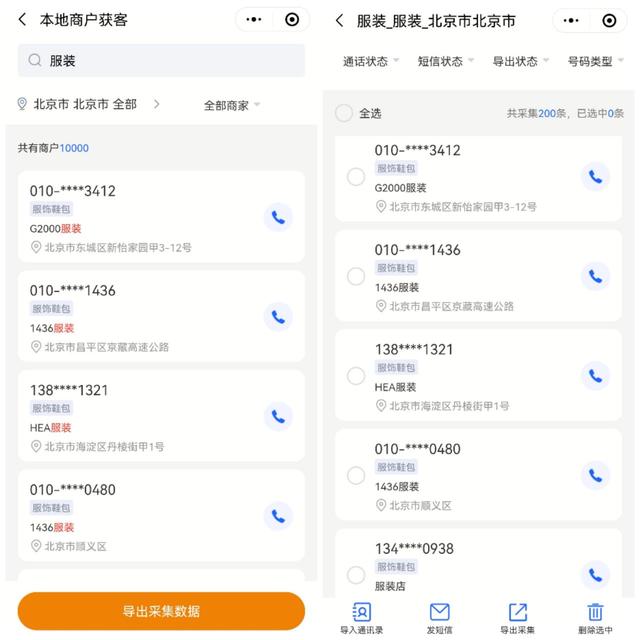Tap 发短信 in the bottom toolbar
Screen dimensions: 640x640
tap(439, 619)
